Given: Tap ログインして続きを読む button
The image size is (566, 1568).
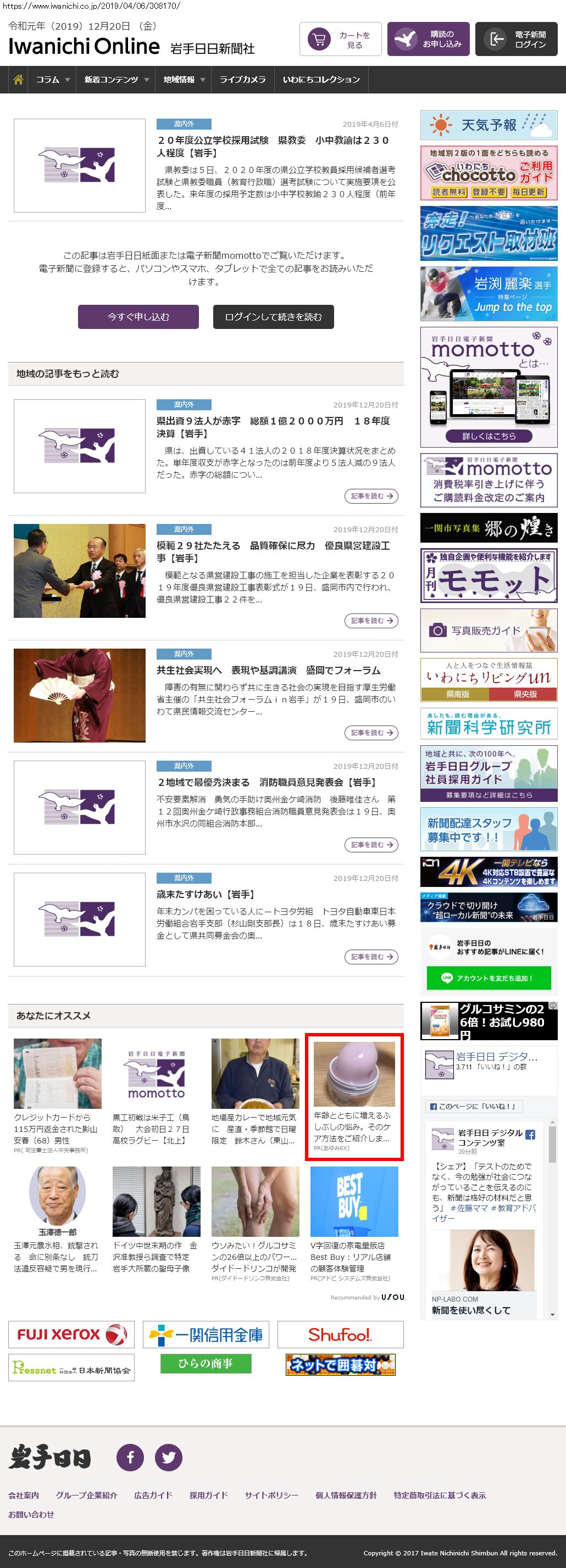Looking at the screenshot, I should pos(273,316).
